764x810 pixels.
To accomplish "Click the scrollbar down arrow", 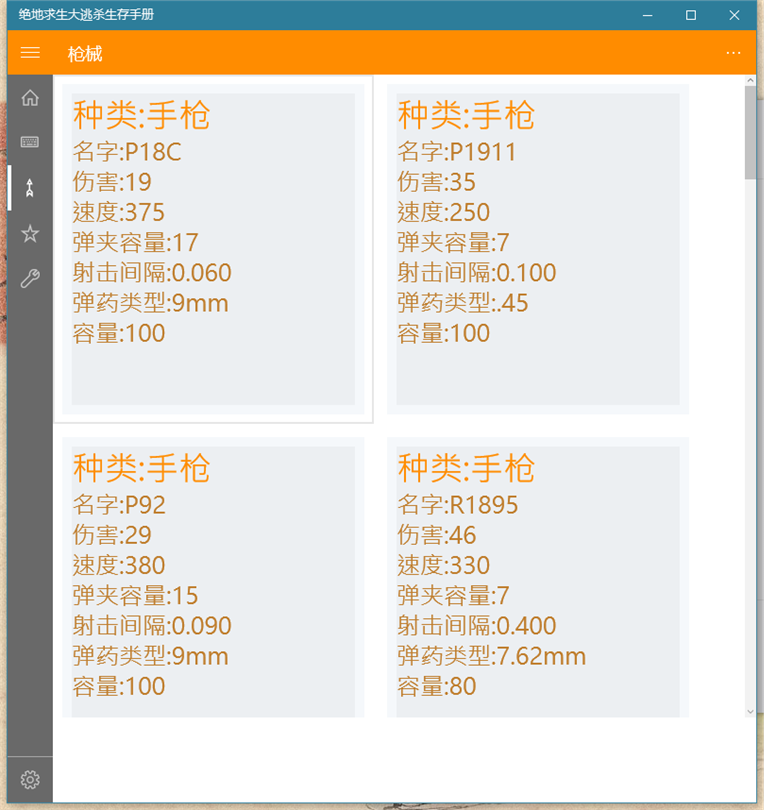I will 750,711.
